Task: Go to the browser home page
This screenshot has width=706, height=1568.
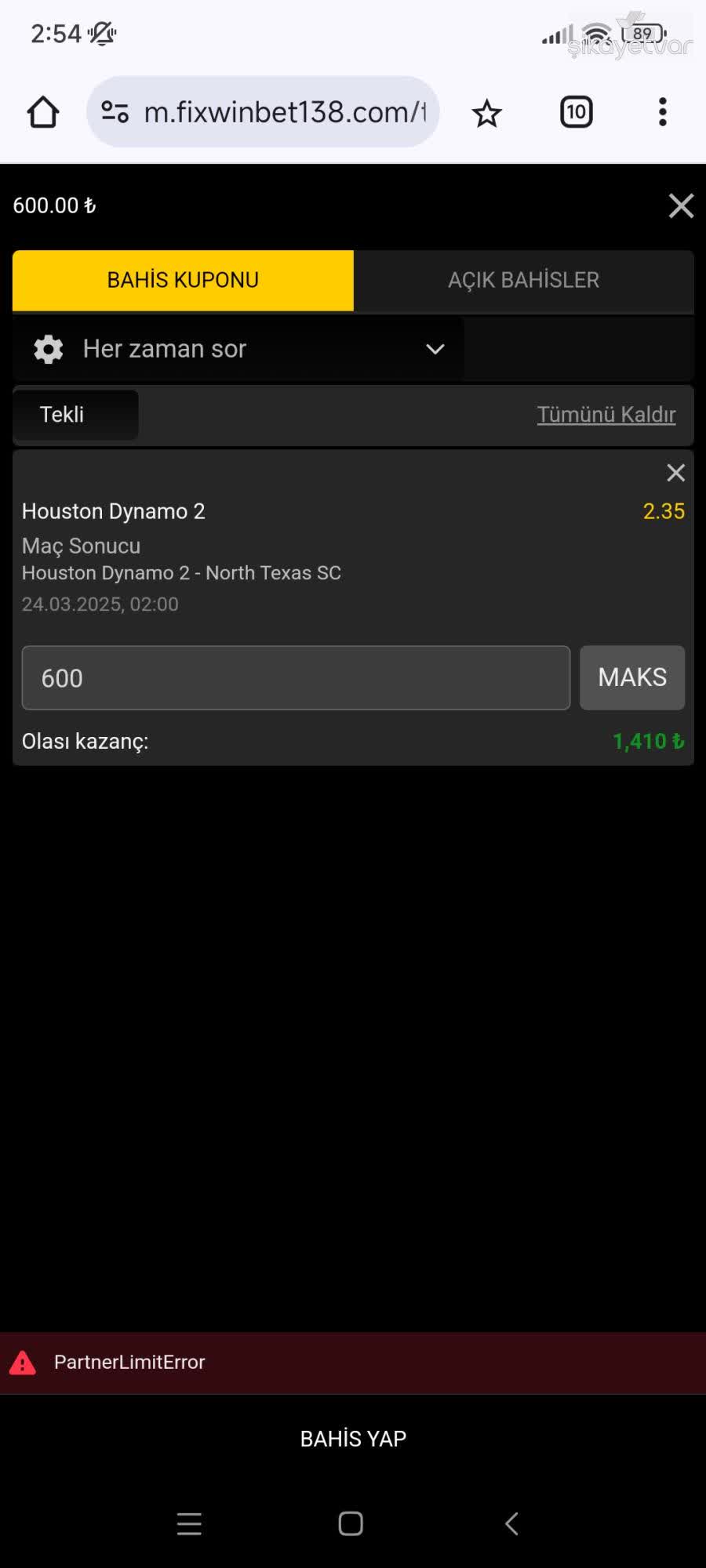Action: [43, 112]
